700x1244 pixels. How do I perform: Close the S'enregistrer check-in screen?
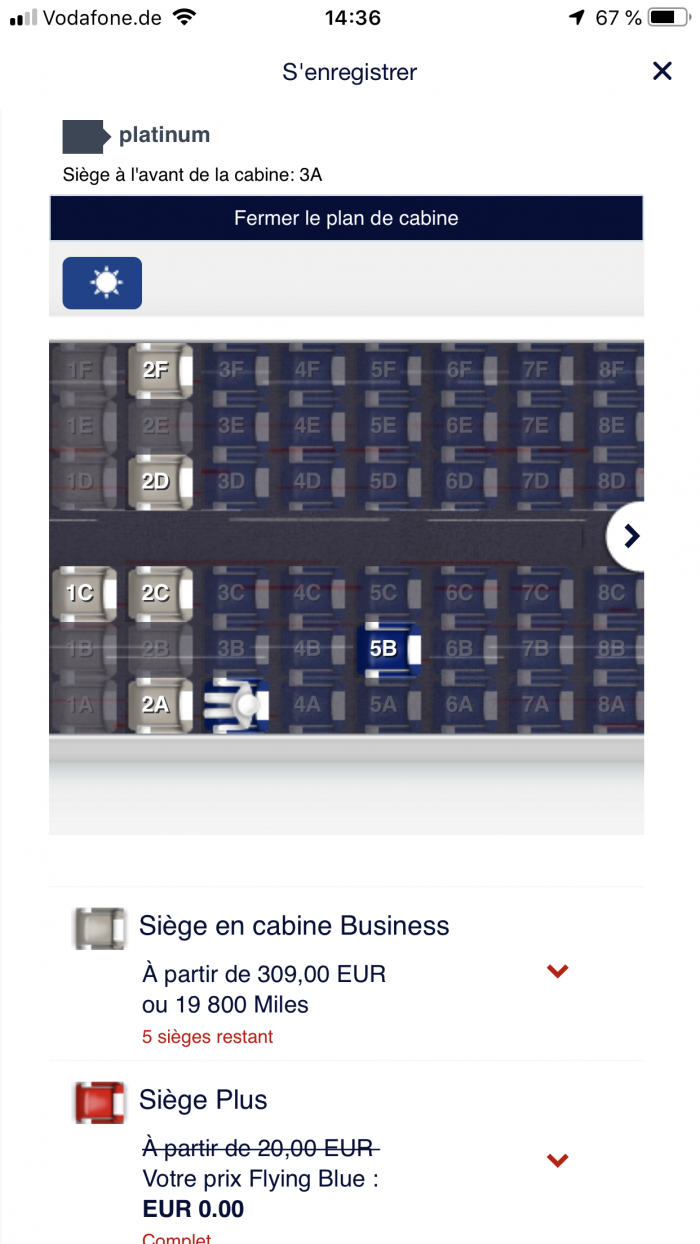click(x=661, y=71)
